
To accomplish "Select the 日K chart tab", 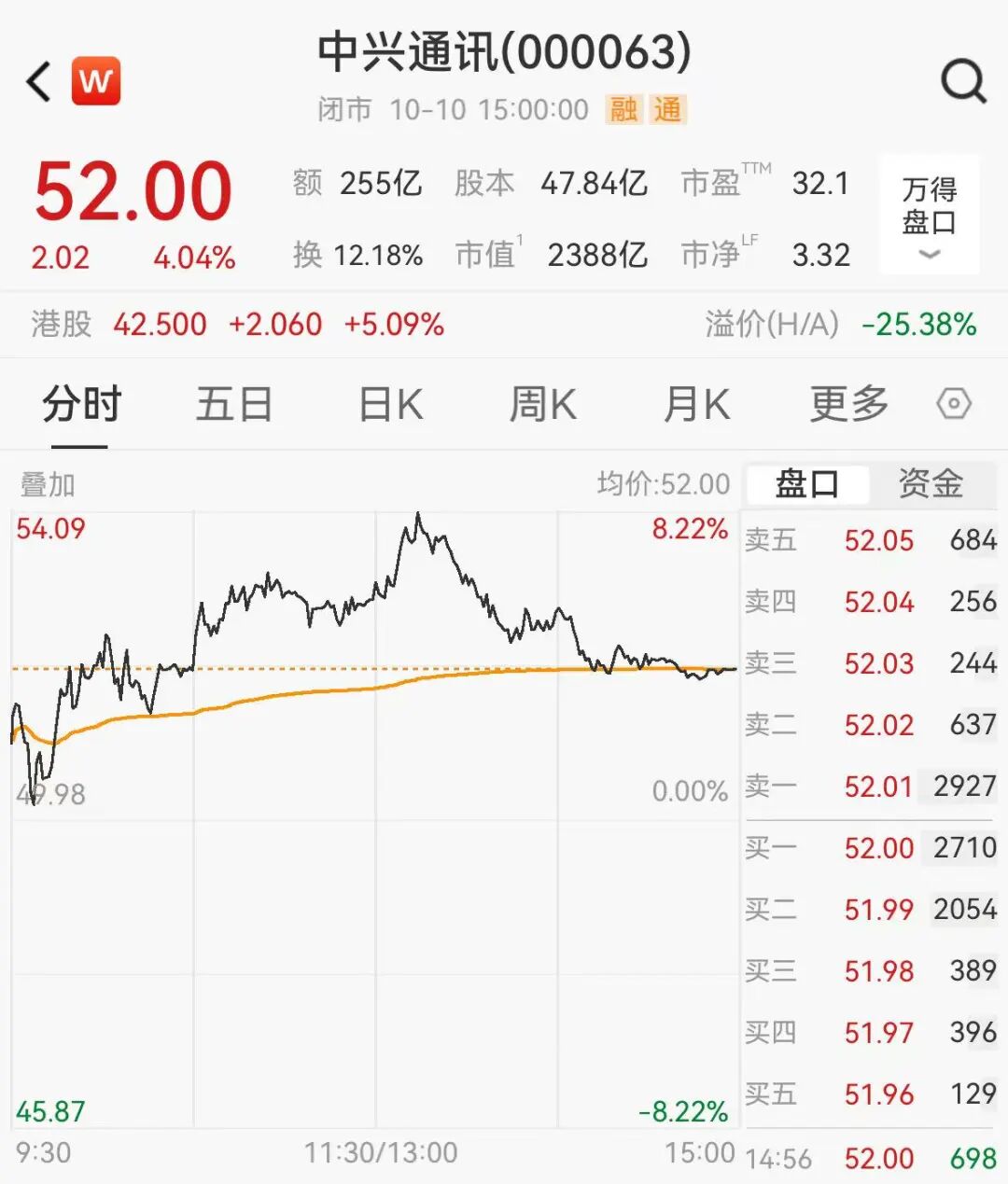I will [x=390, y=405].
